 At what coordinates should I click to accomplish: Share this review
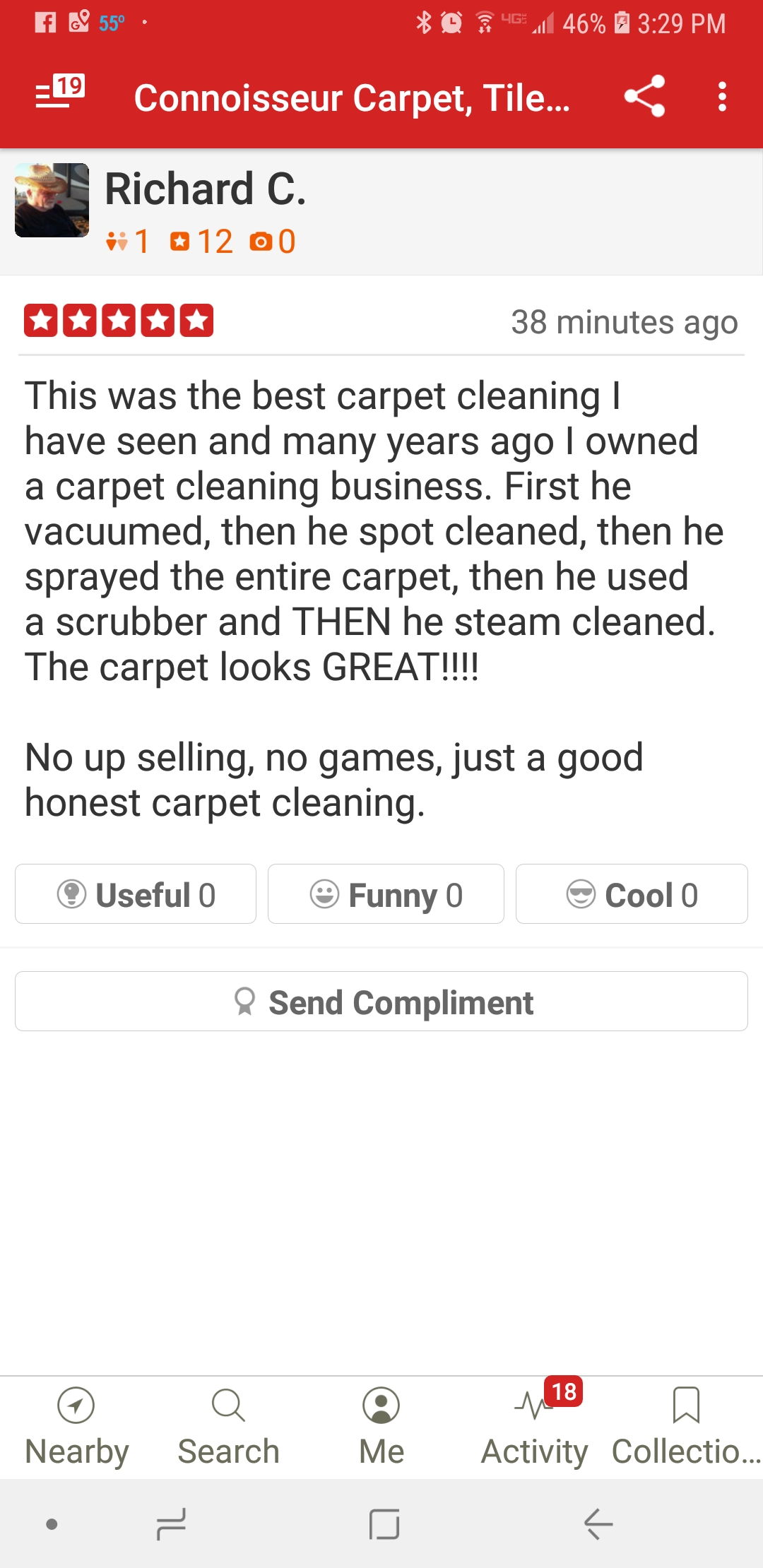tap(644, 96)
